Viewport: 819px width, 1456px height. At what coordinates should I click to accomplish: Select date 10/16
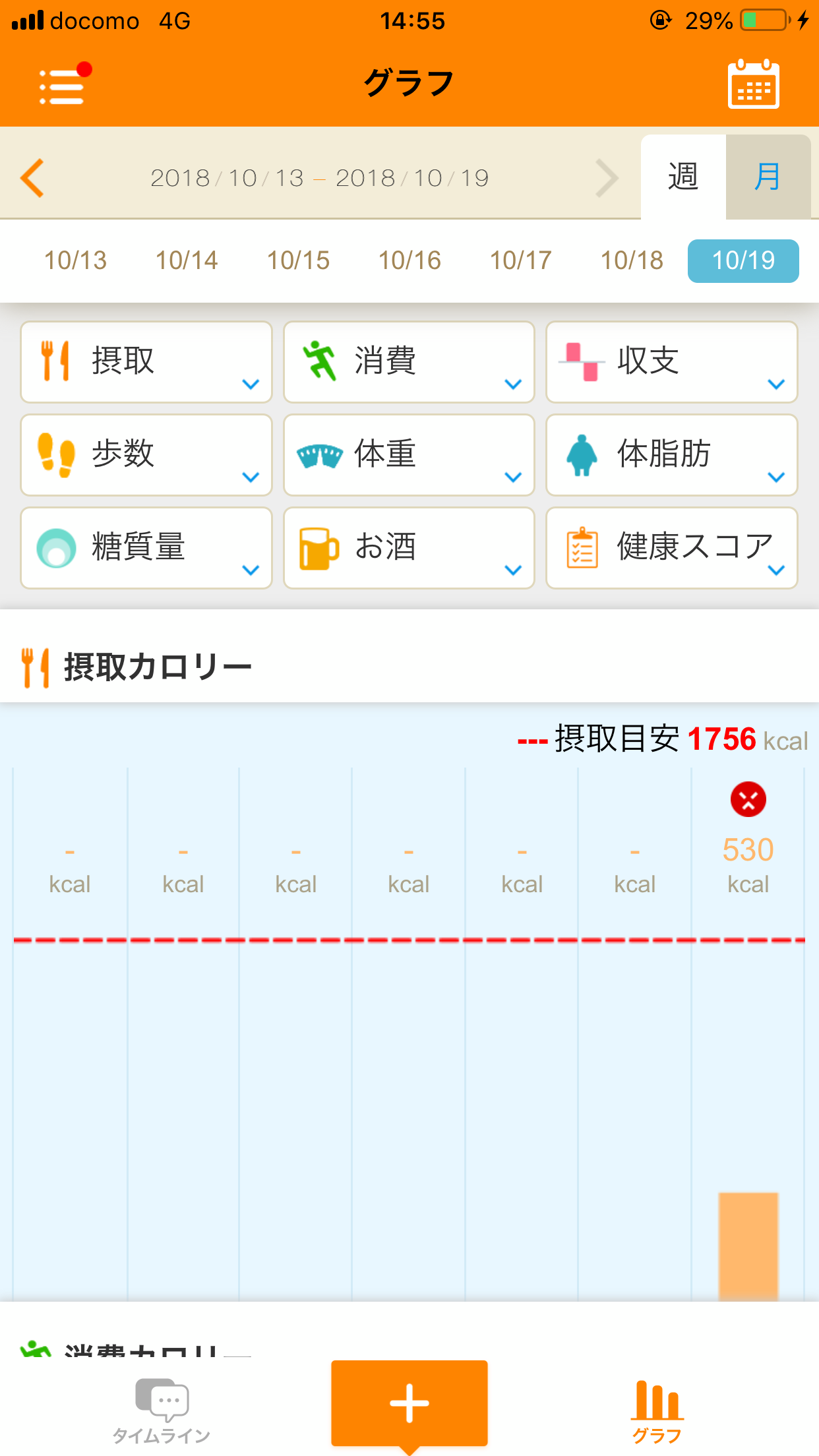point(409,260)
